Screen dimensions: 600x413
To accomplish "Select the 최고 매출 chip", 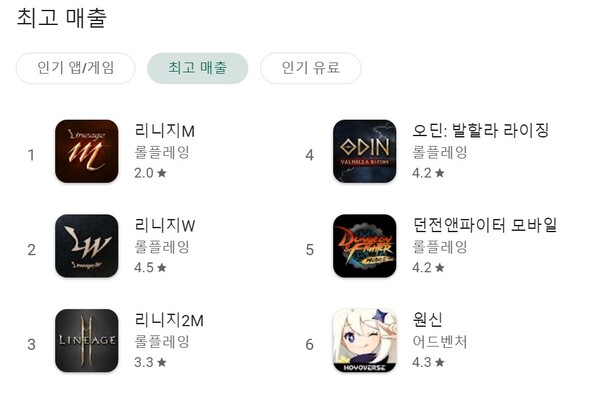I will (x=197, y=68).
